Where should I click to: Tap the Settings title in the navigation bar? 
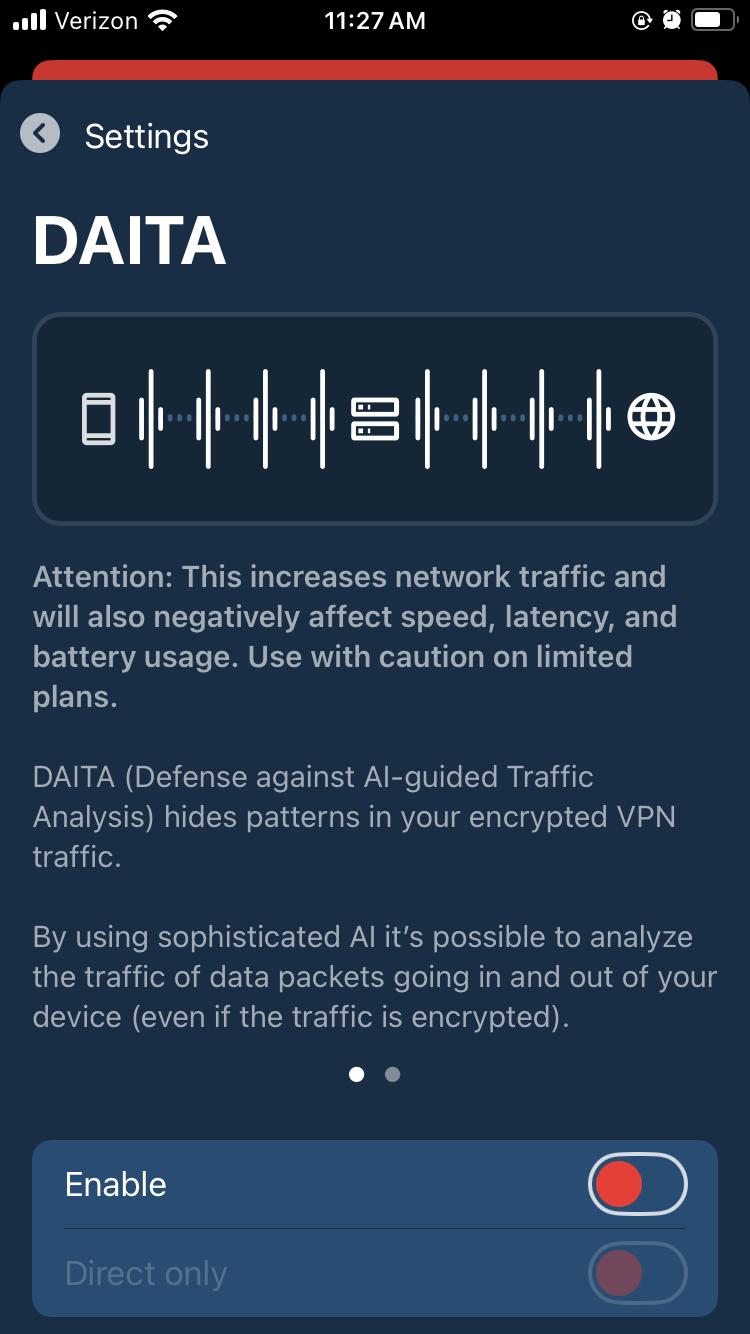click(146, 136)
